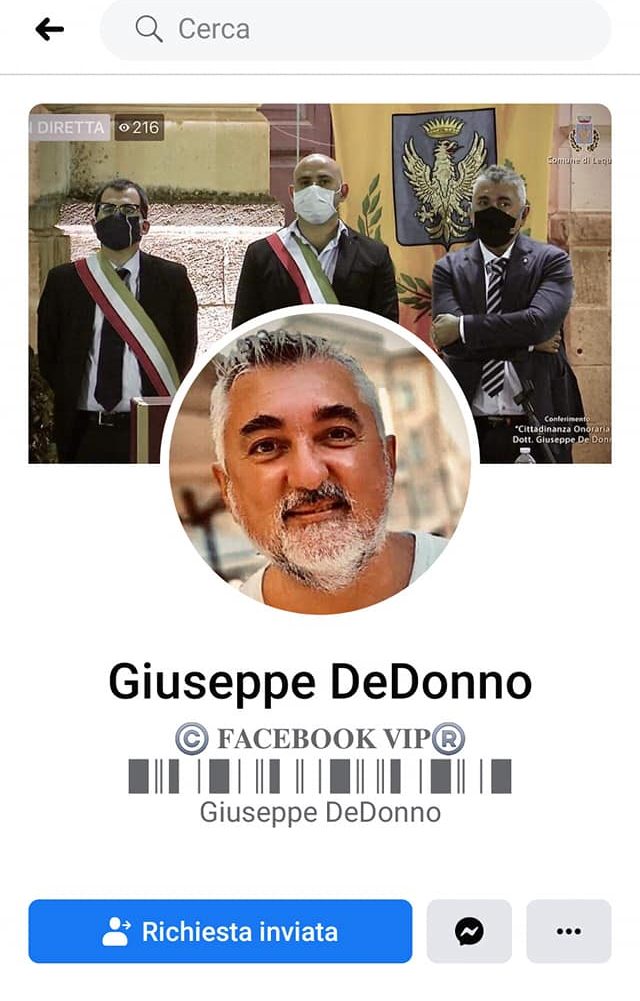Viewport: 640px width, 1001px height.
Task: View Giuseppe DeDonno's profile picture
Action: (320, 462)
